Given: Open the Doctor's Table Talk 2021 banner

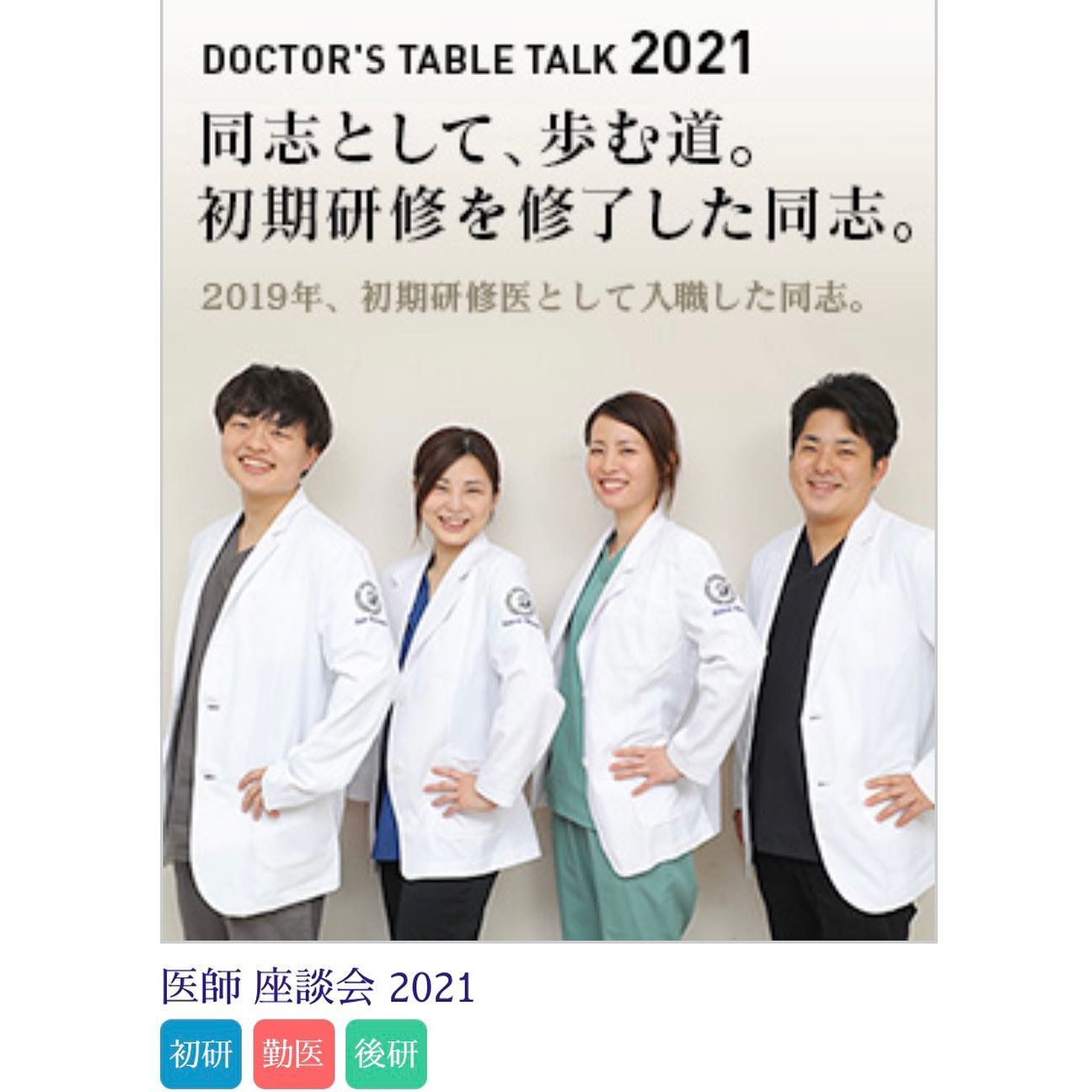Looking at the screenshot, I should (x=549, y=470).
